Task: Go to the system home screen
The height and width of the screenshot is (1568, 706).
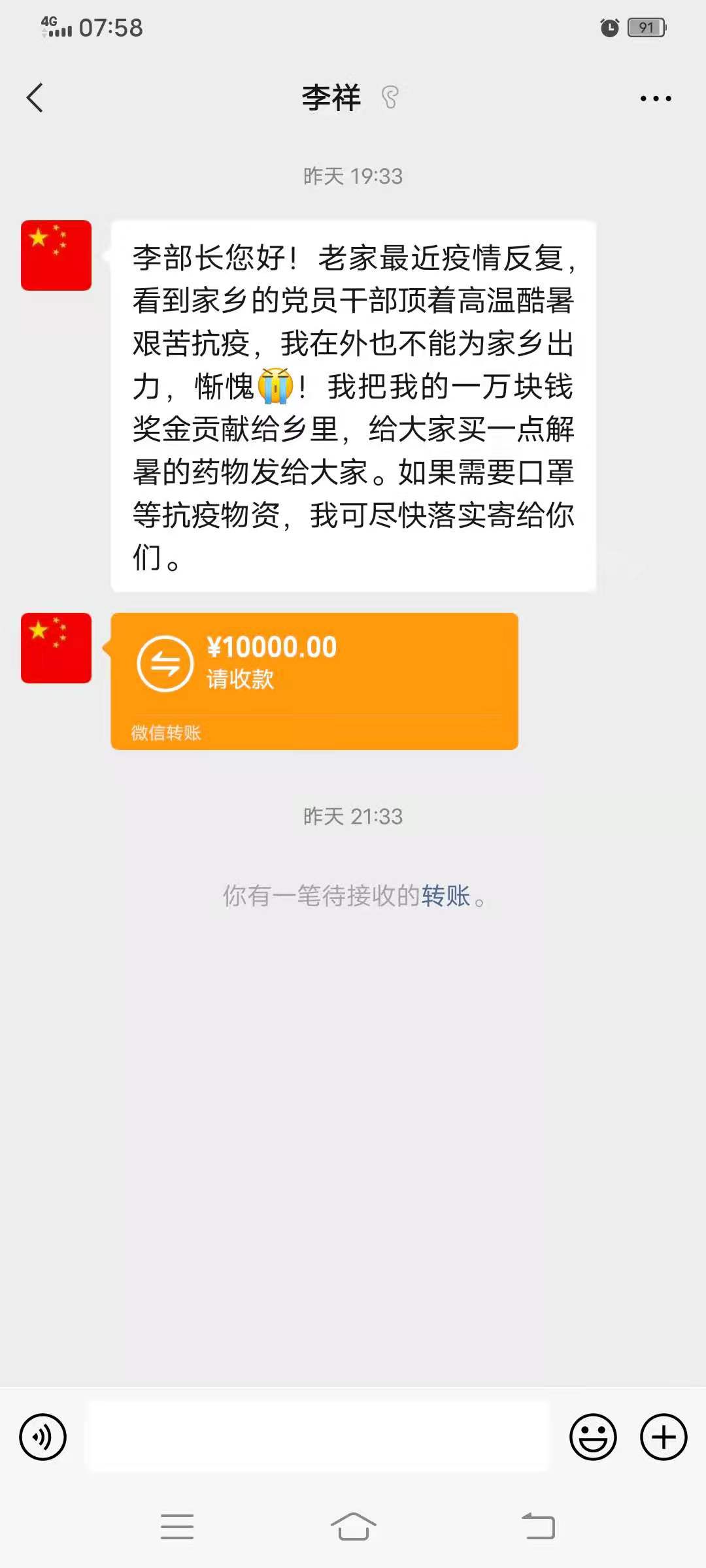Action: click(353, 1527)
